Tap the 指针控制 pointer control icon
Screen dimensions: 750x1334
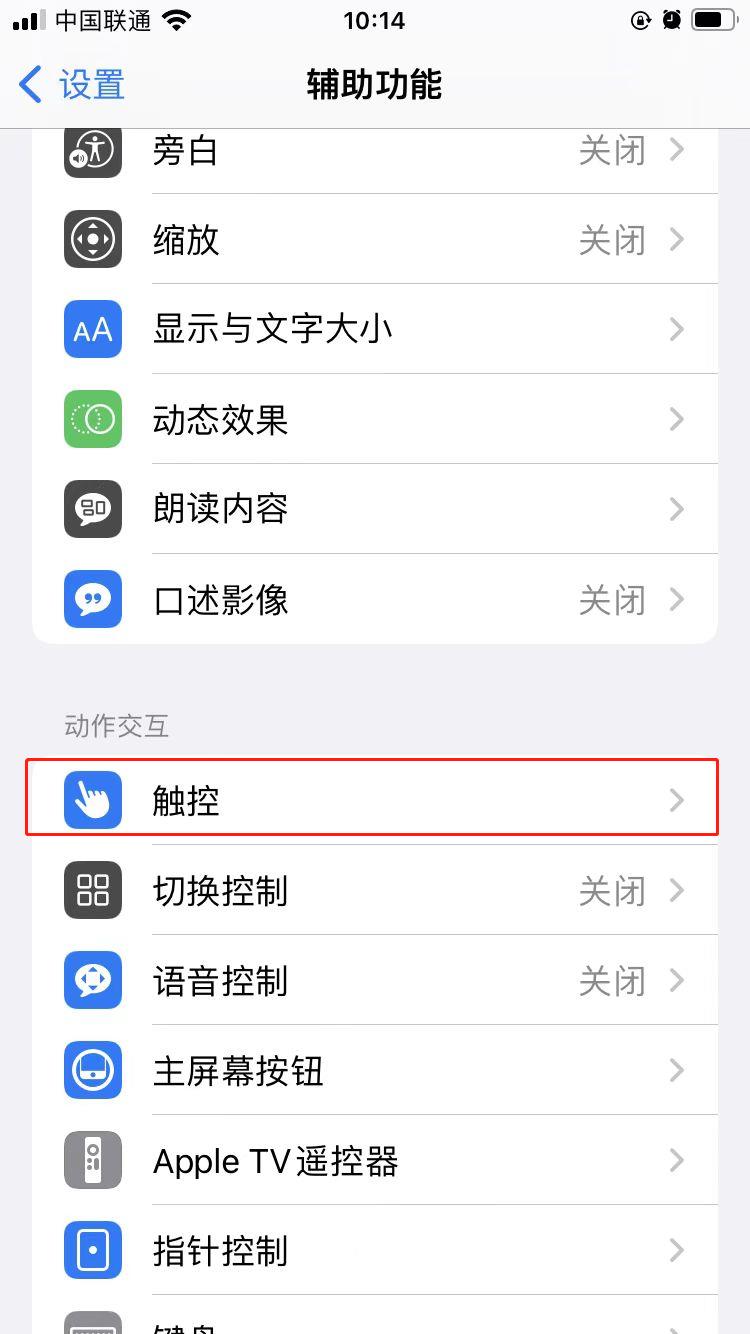point(92,1250)
